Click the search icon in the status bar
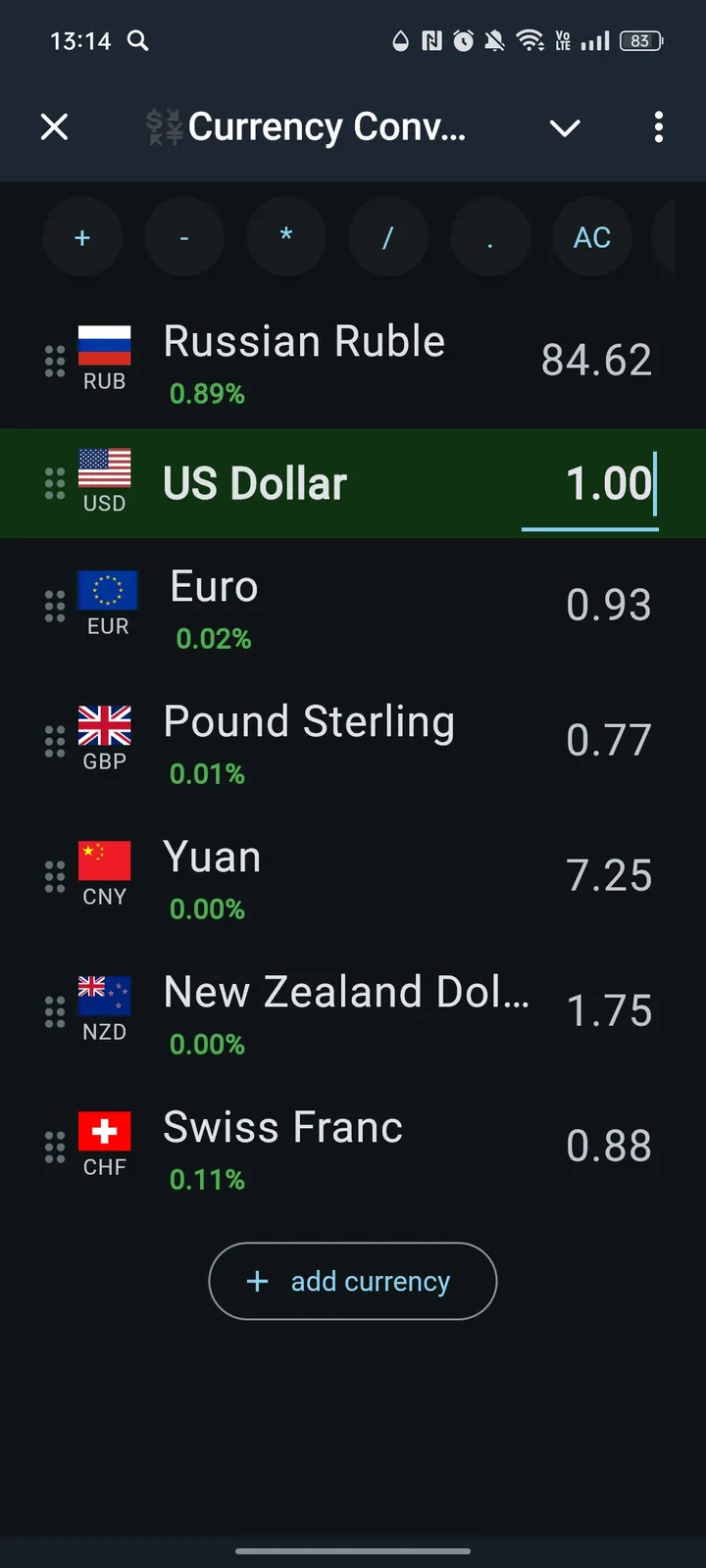706x1568 pixels. [137, 42]
